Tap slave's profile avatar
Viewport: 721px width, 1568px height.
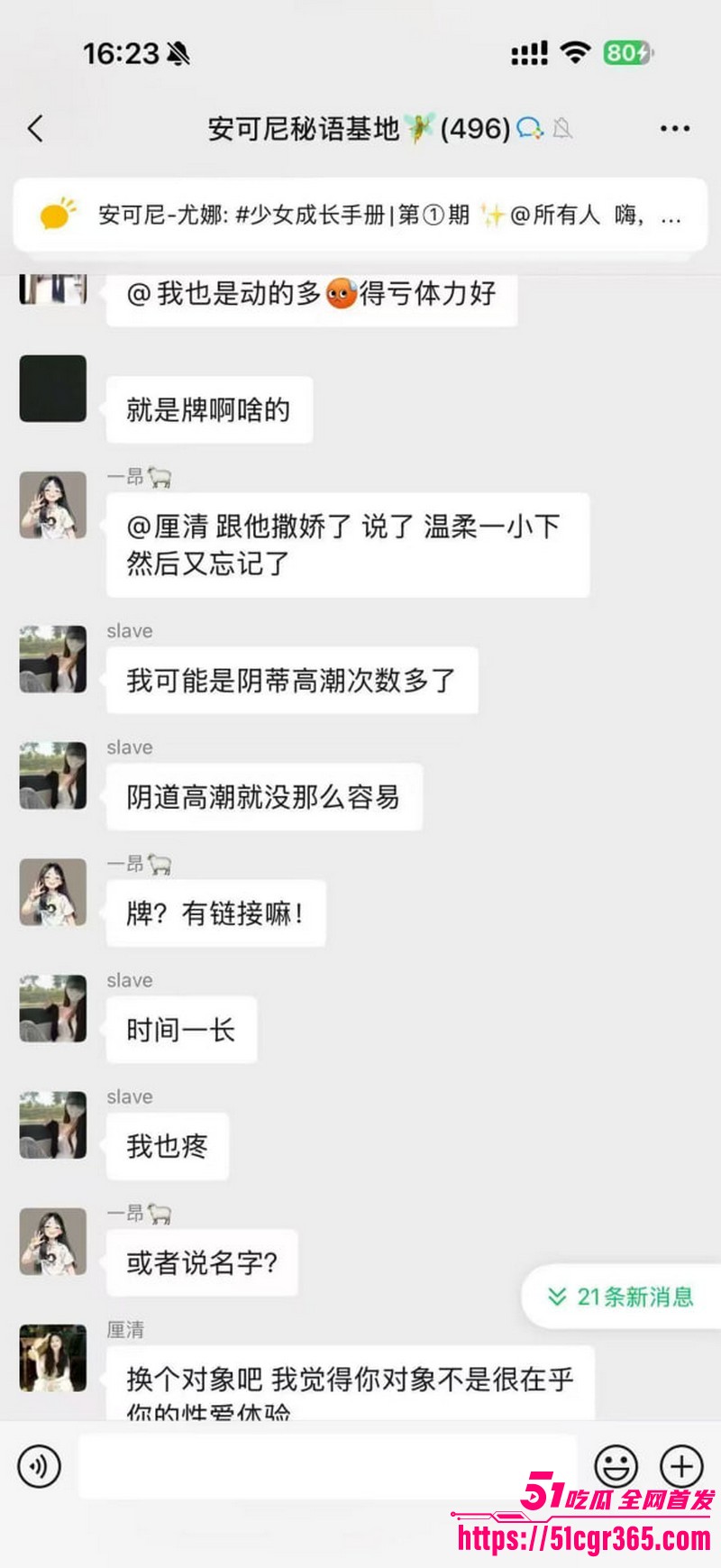[x=52, y=659]
